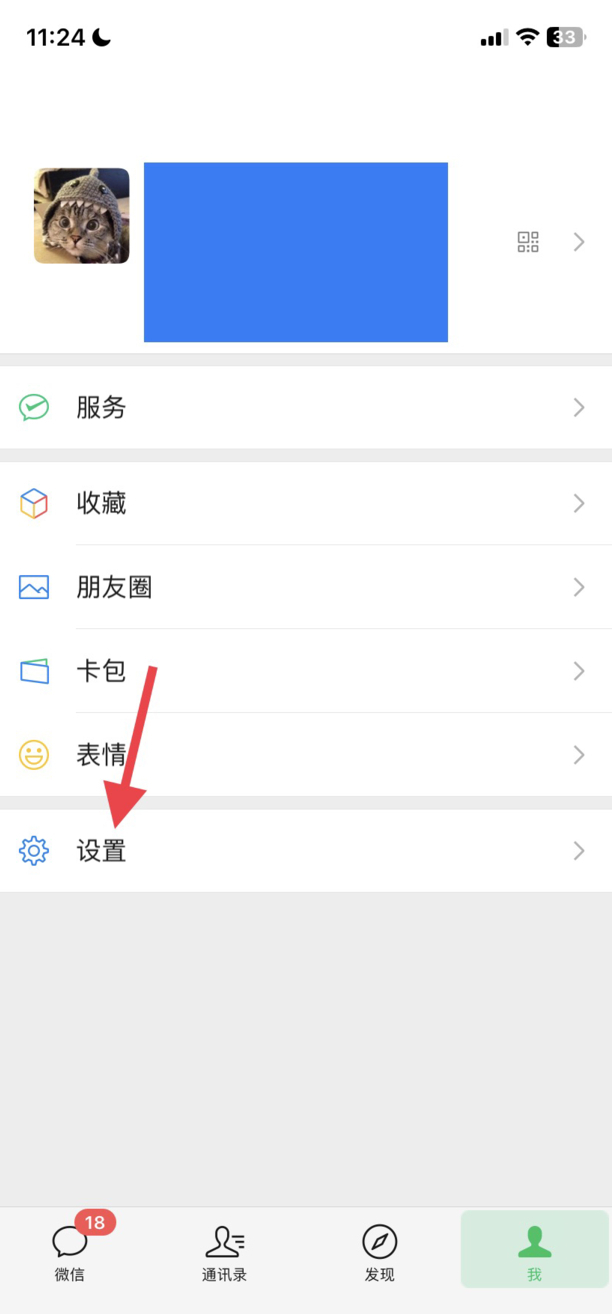The image size is (612, 1314).
Task: Show my QR code
Action: point(528,242)
